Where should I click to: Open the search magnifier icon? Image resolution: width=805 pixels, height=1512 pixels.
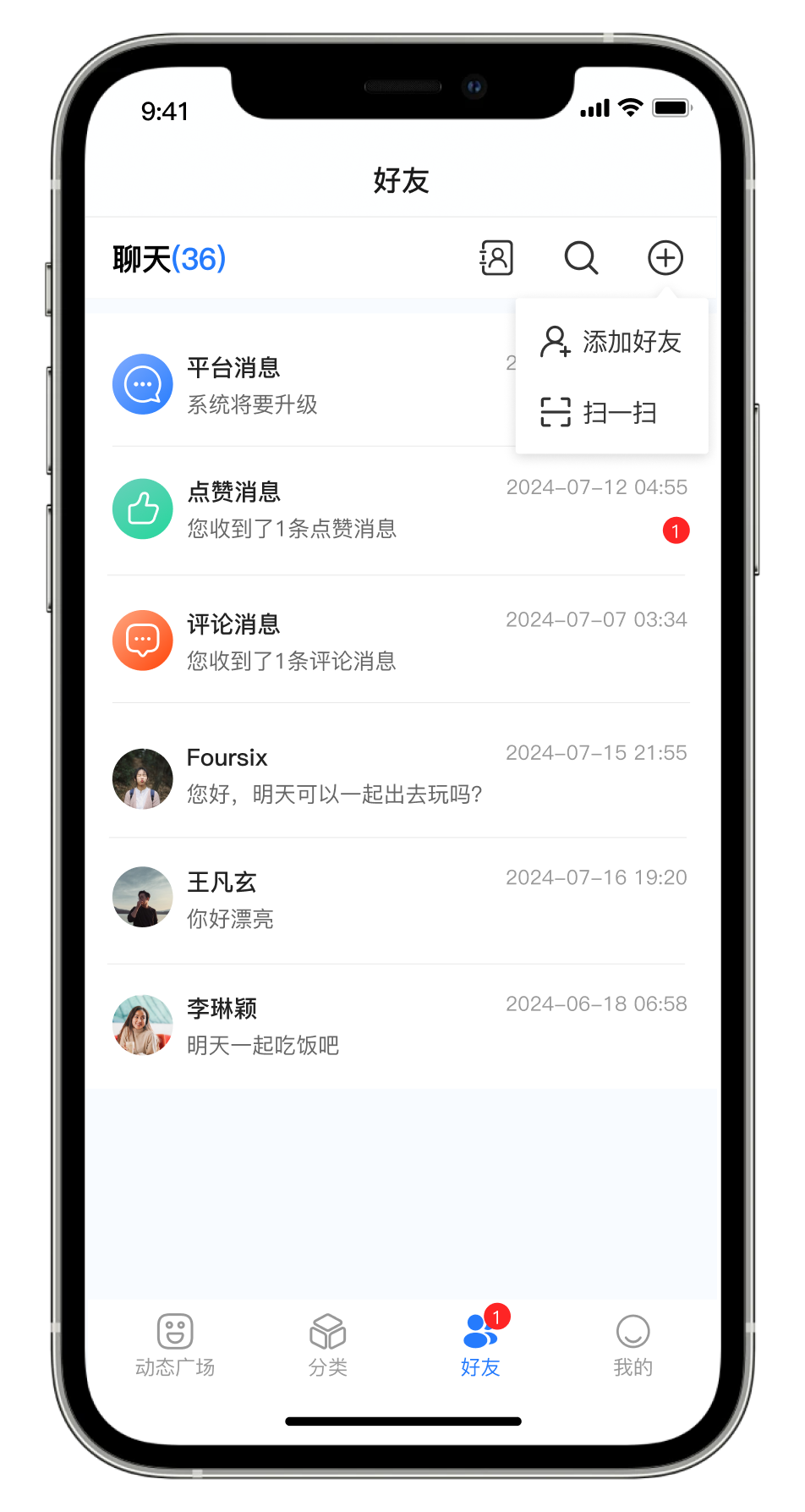(581, 258)
